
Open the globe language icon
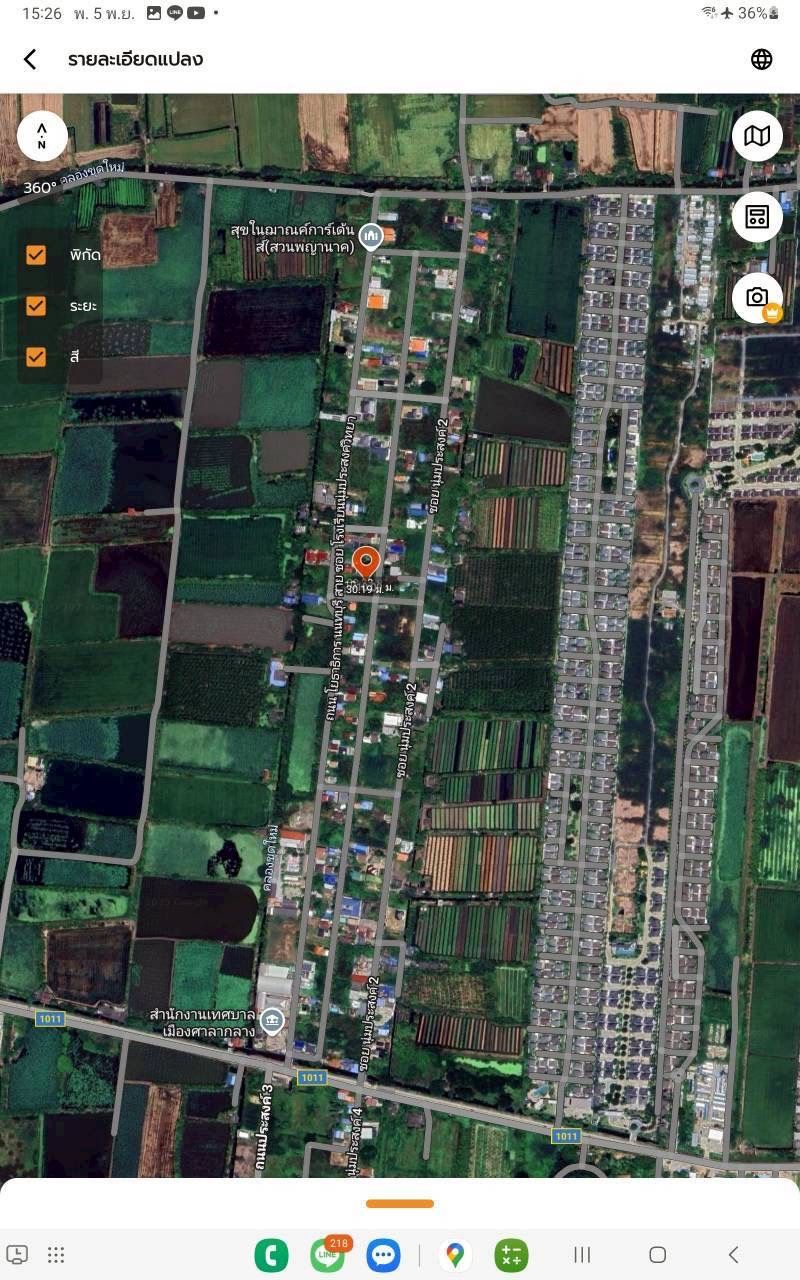[x=762, y=59]
